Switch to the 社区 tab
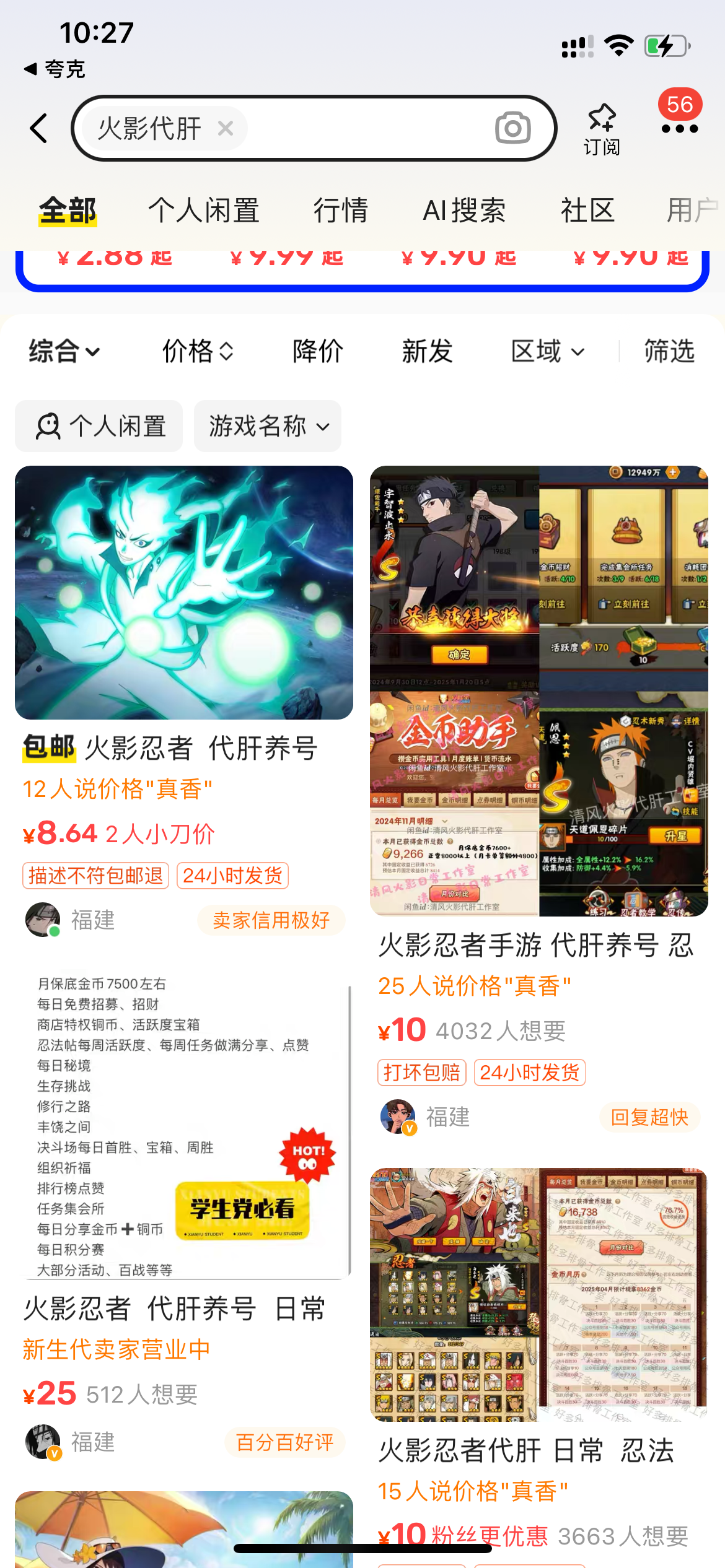 (x=587, y=211)
